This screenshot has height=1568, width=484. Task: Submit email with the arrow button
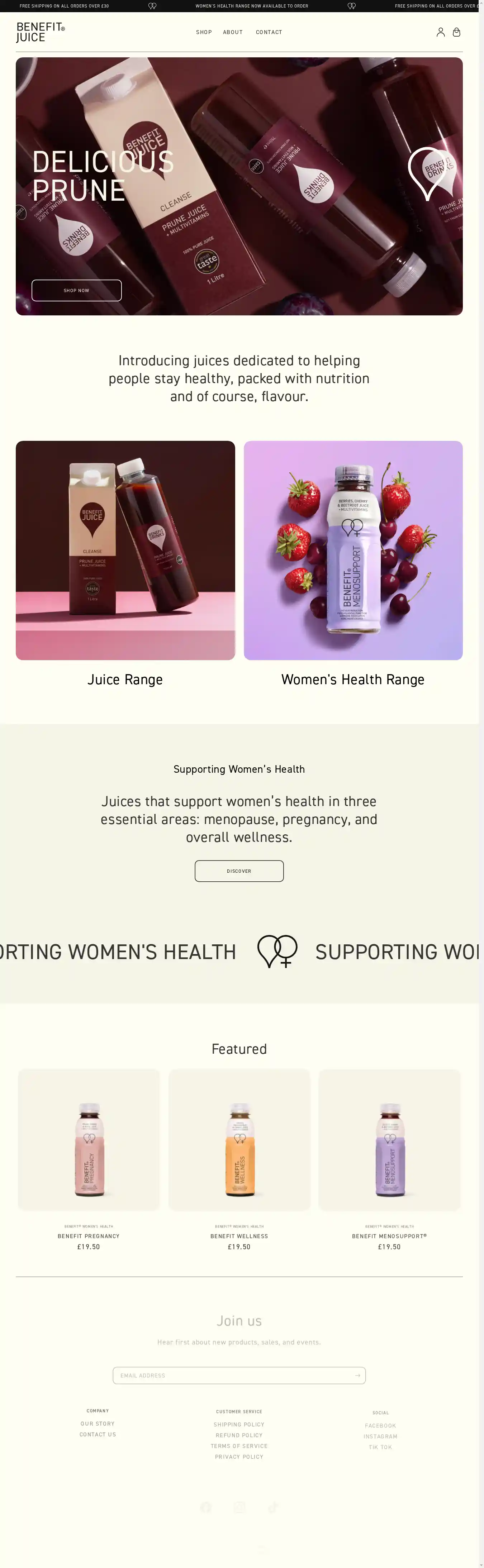coord(357,1375)
